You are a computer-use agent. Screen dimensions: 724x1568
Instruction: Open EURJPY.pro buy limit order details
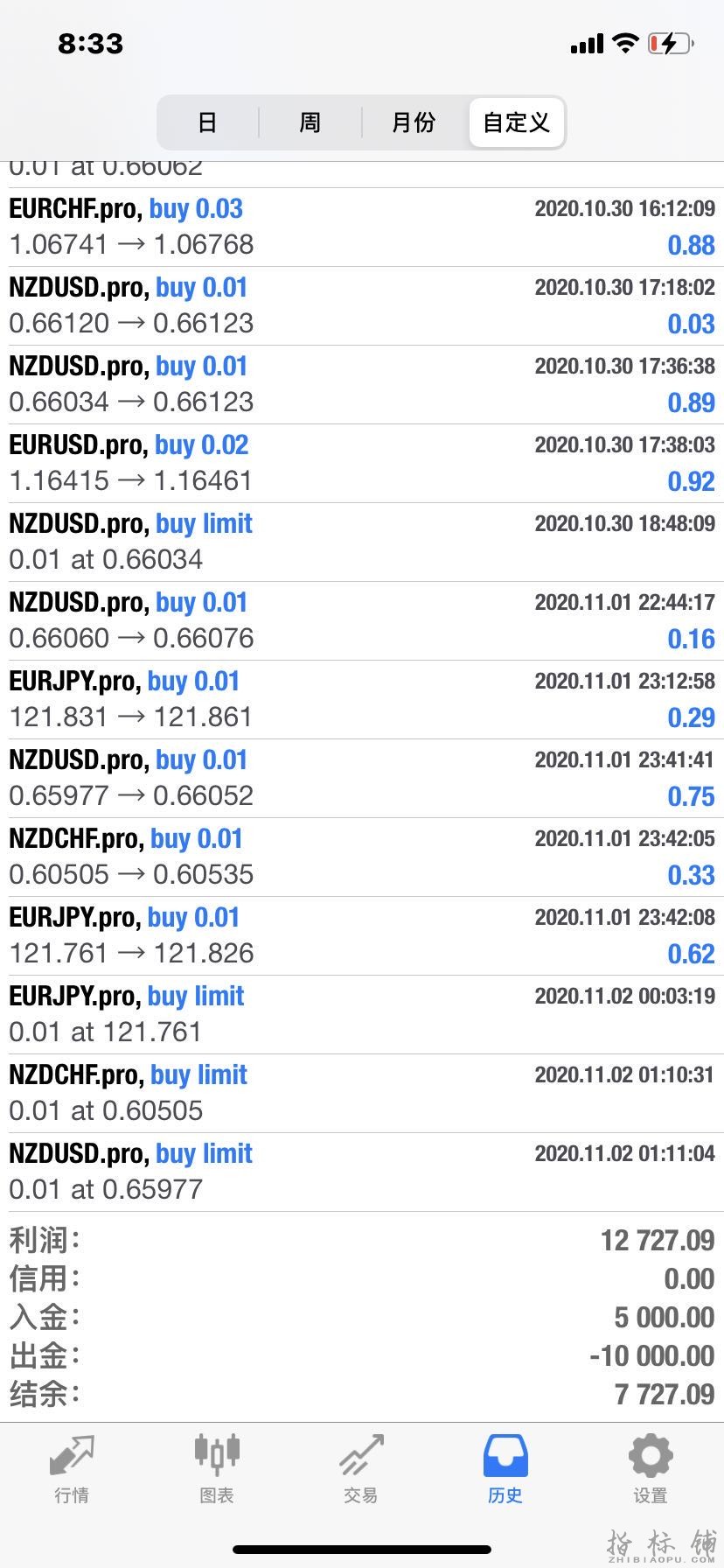pos(362,1014)
